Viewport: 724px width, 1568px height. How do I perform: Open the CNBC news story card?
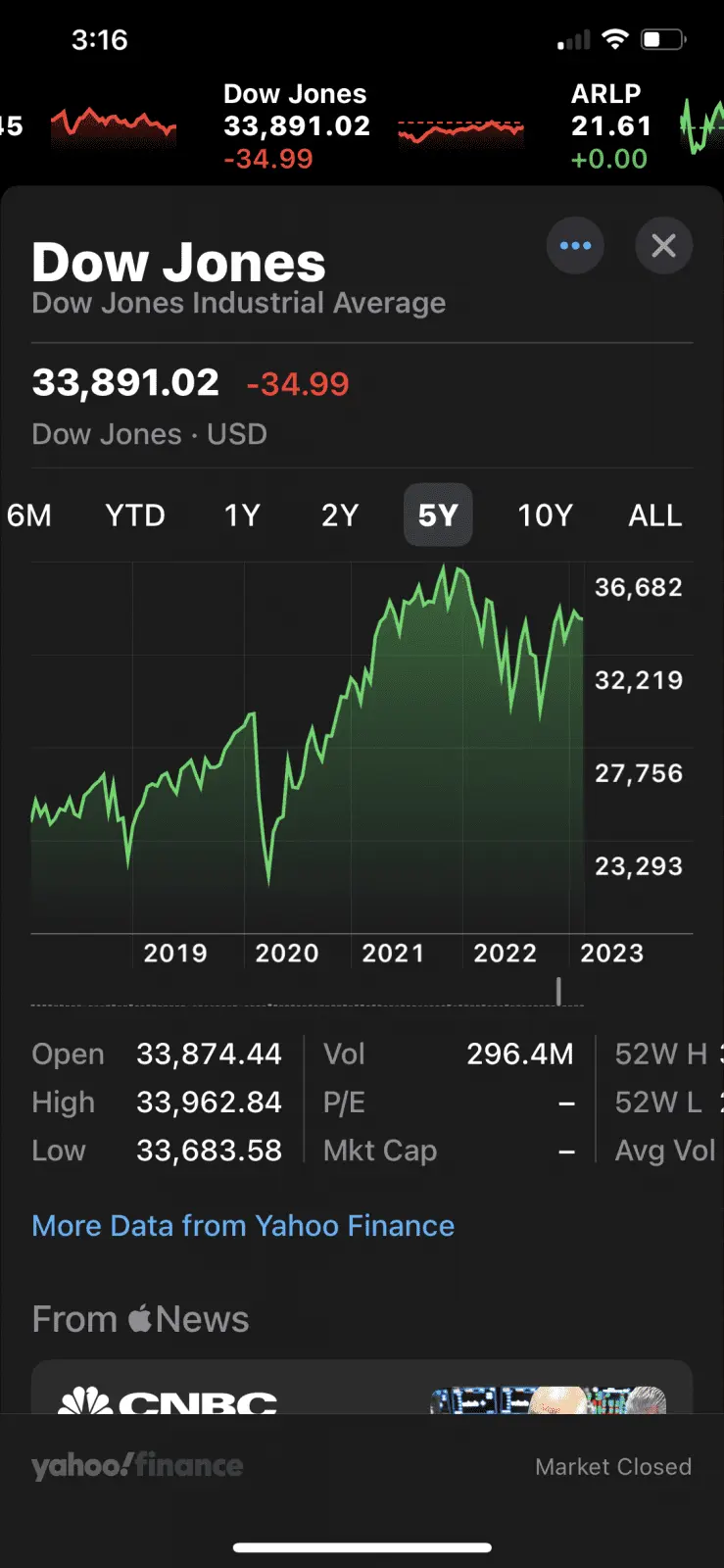point(362,1390)
